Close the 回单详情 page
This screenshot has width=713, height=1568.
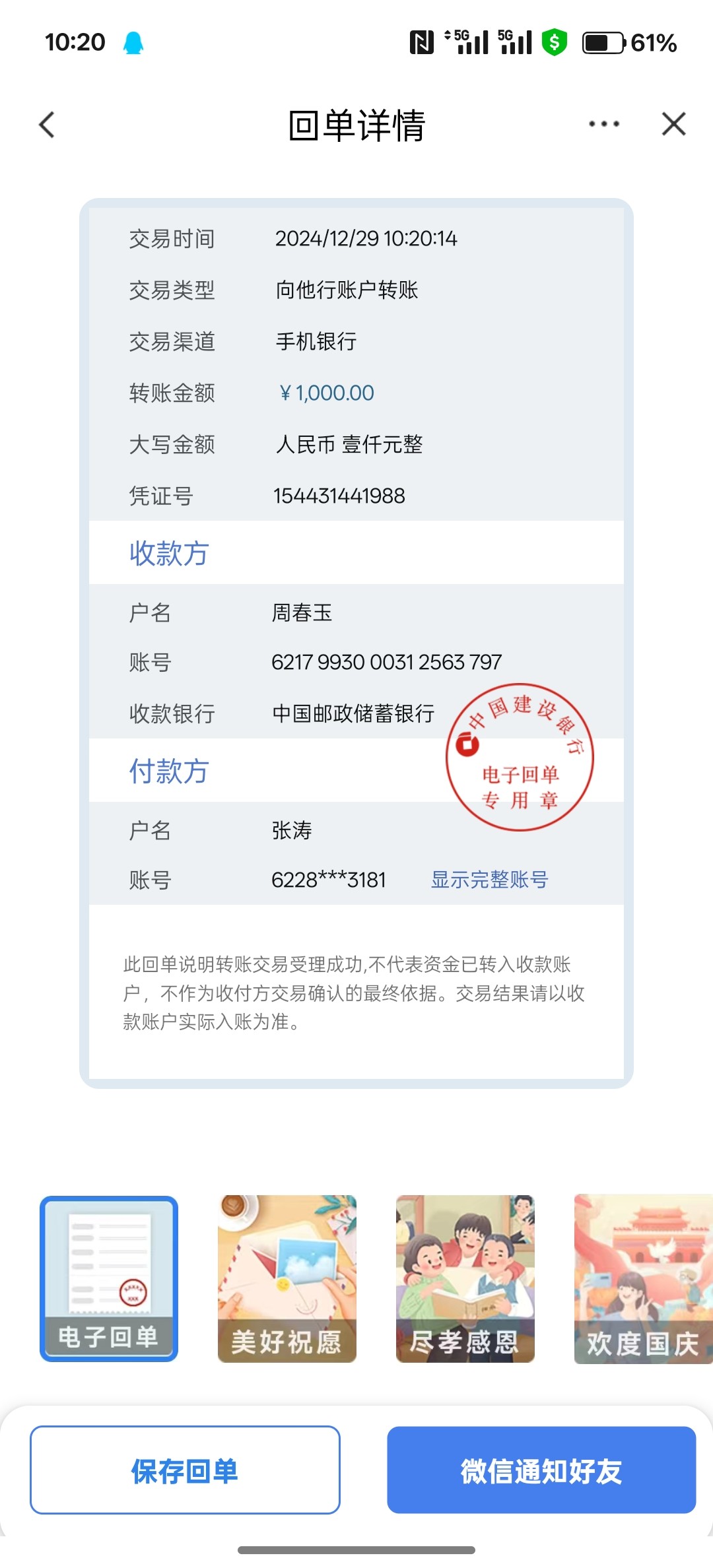pos(674,124)
